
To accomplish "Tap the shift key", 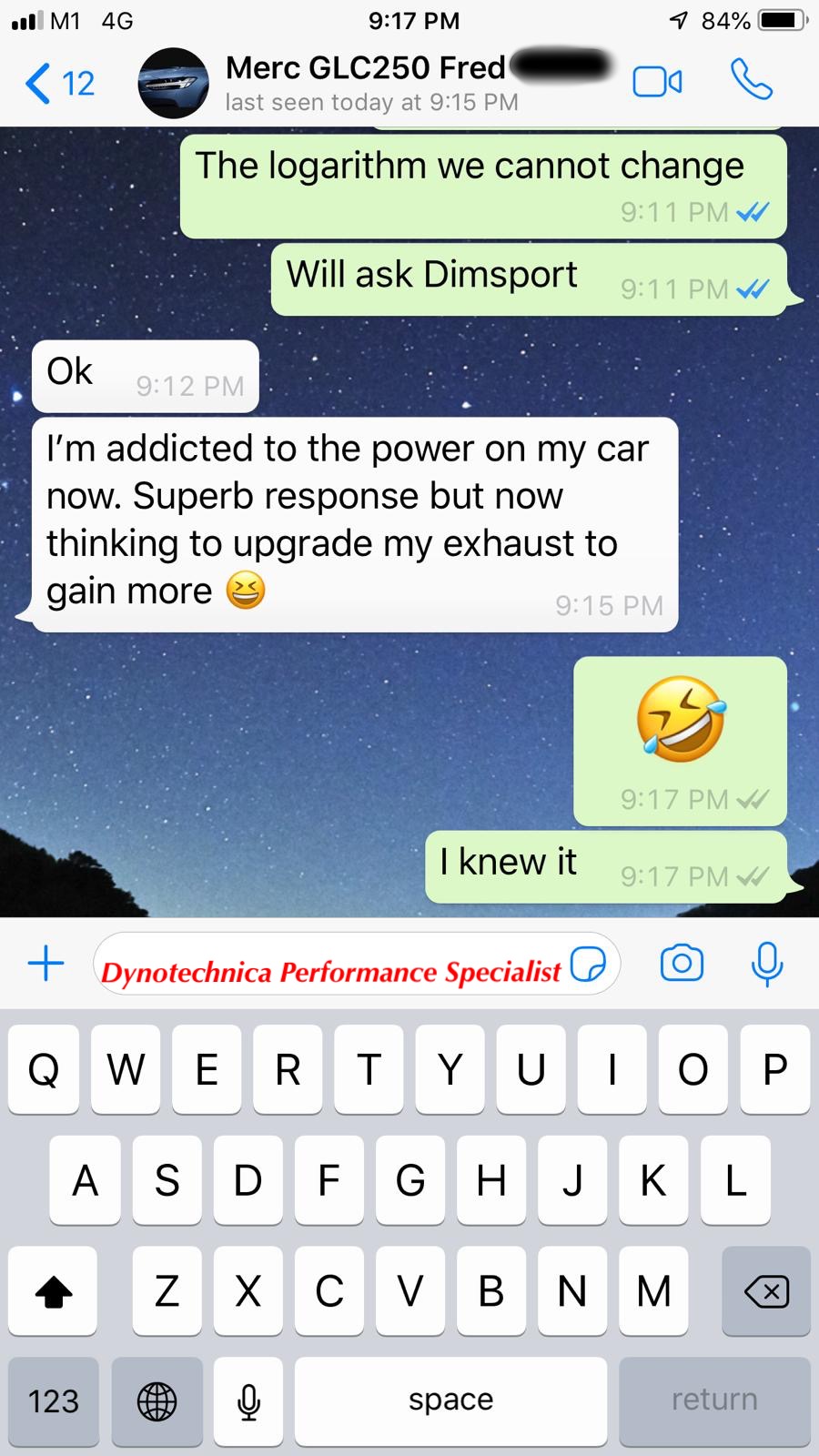I will point(53,1290).
